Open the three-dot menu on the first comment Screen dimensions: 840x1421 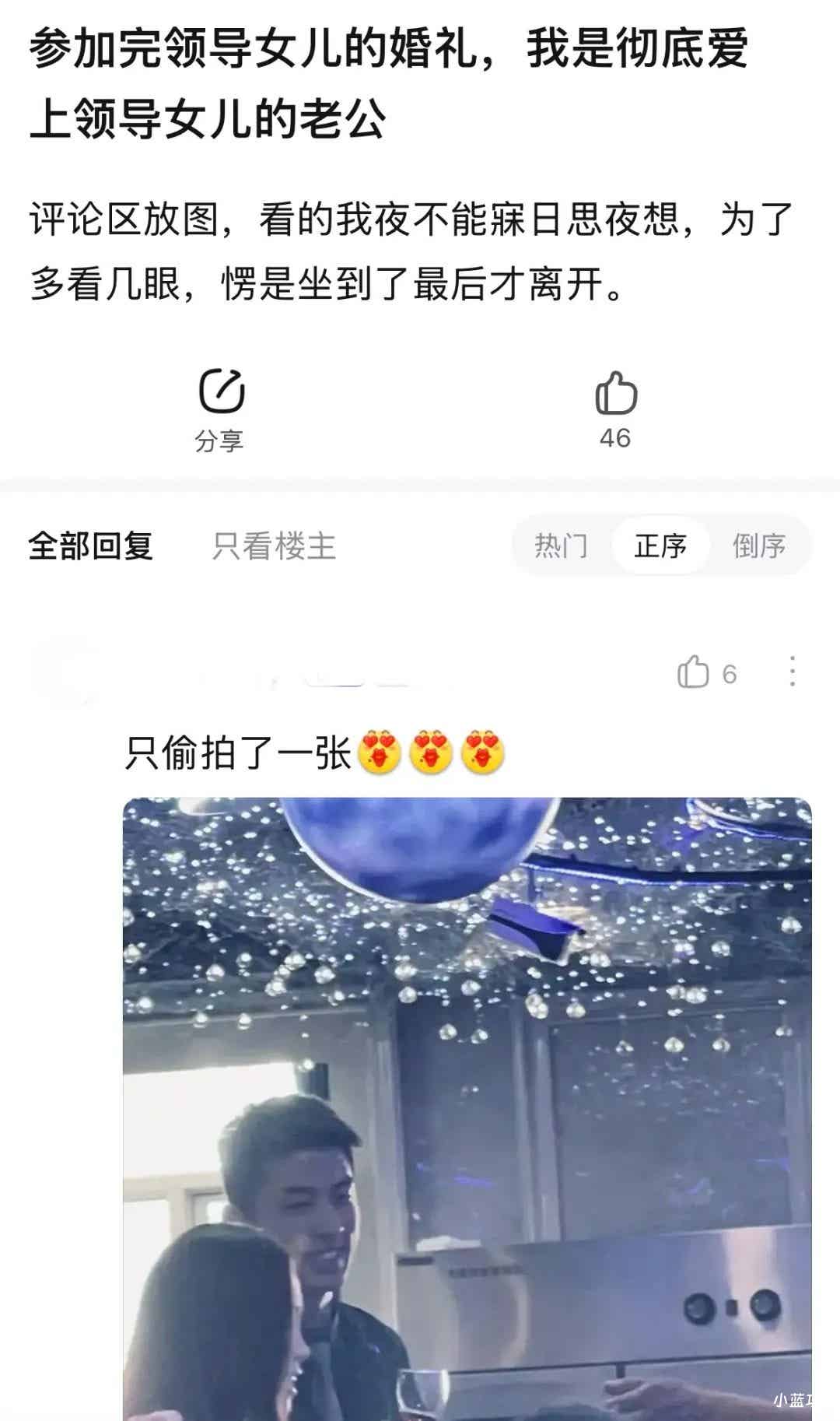coord(793,671)
